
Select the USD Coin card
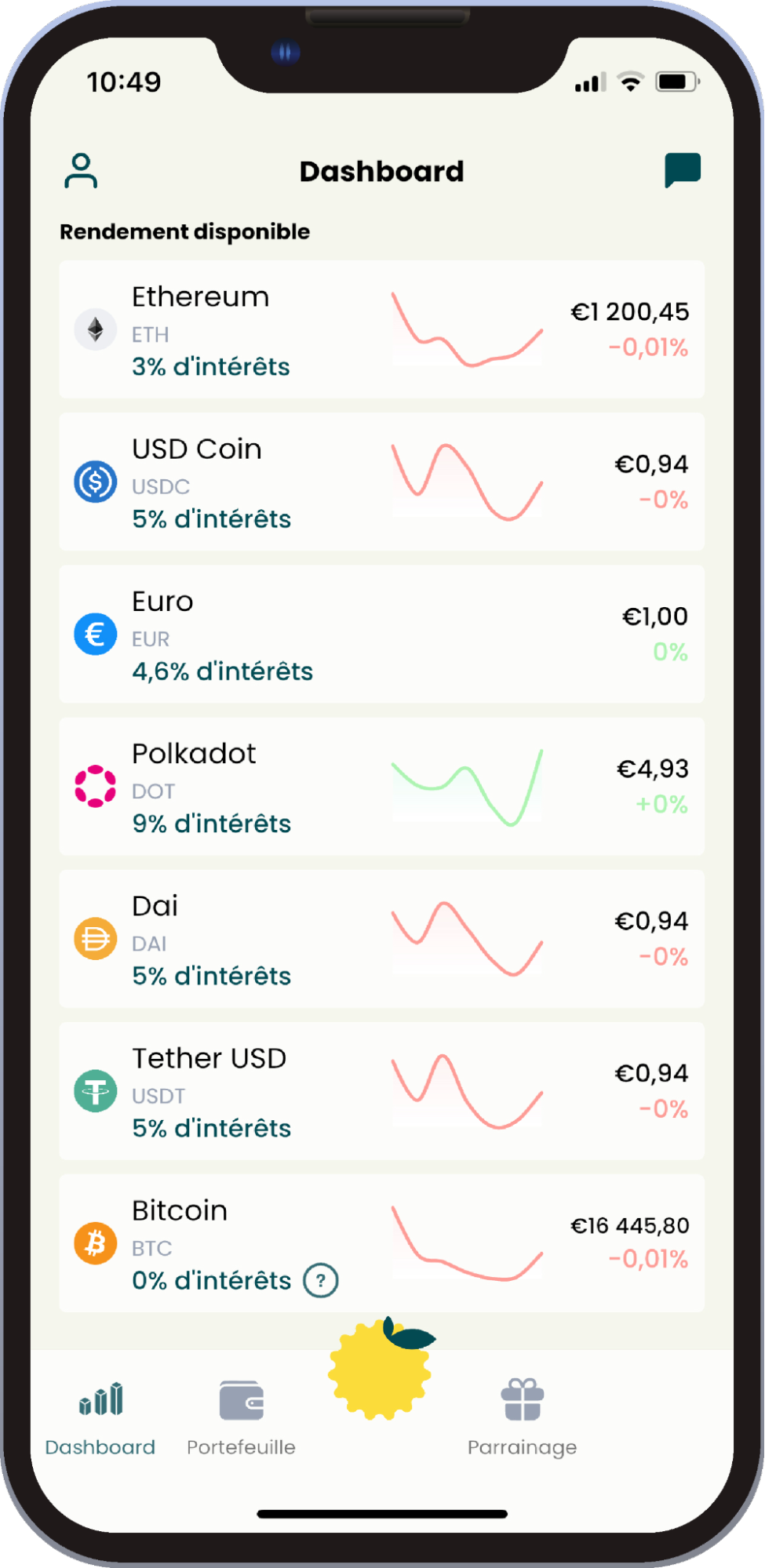coord(381,482)
